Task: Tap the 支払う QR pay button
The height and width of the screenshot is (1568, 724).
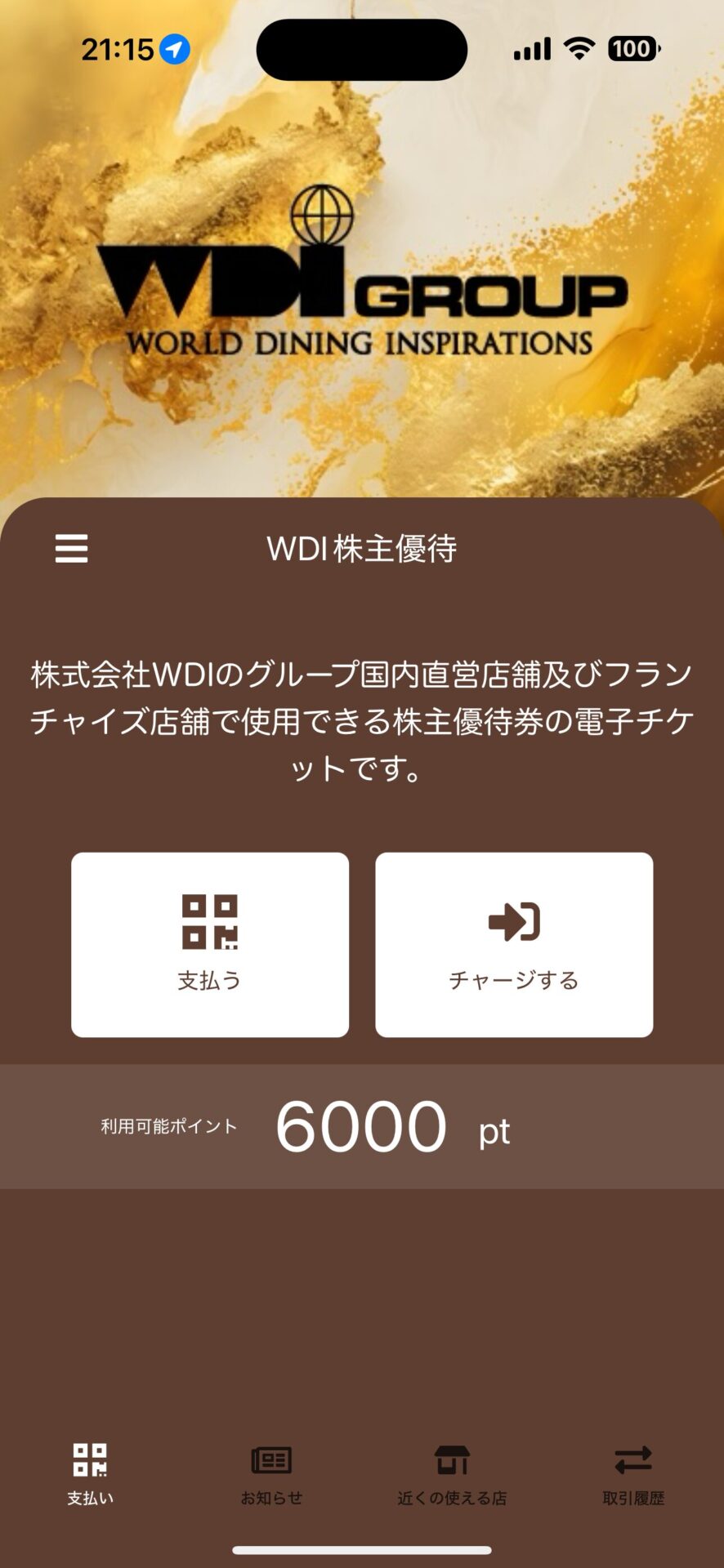Action: [210, 945]
